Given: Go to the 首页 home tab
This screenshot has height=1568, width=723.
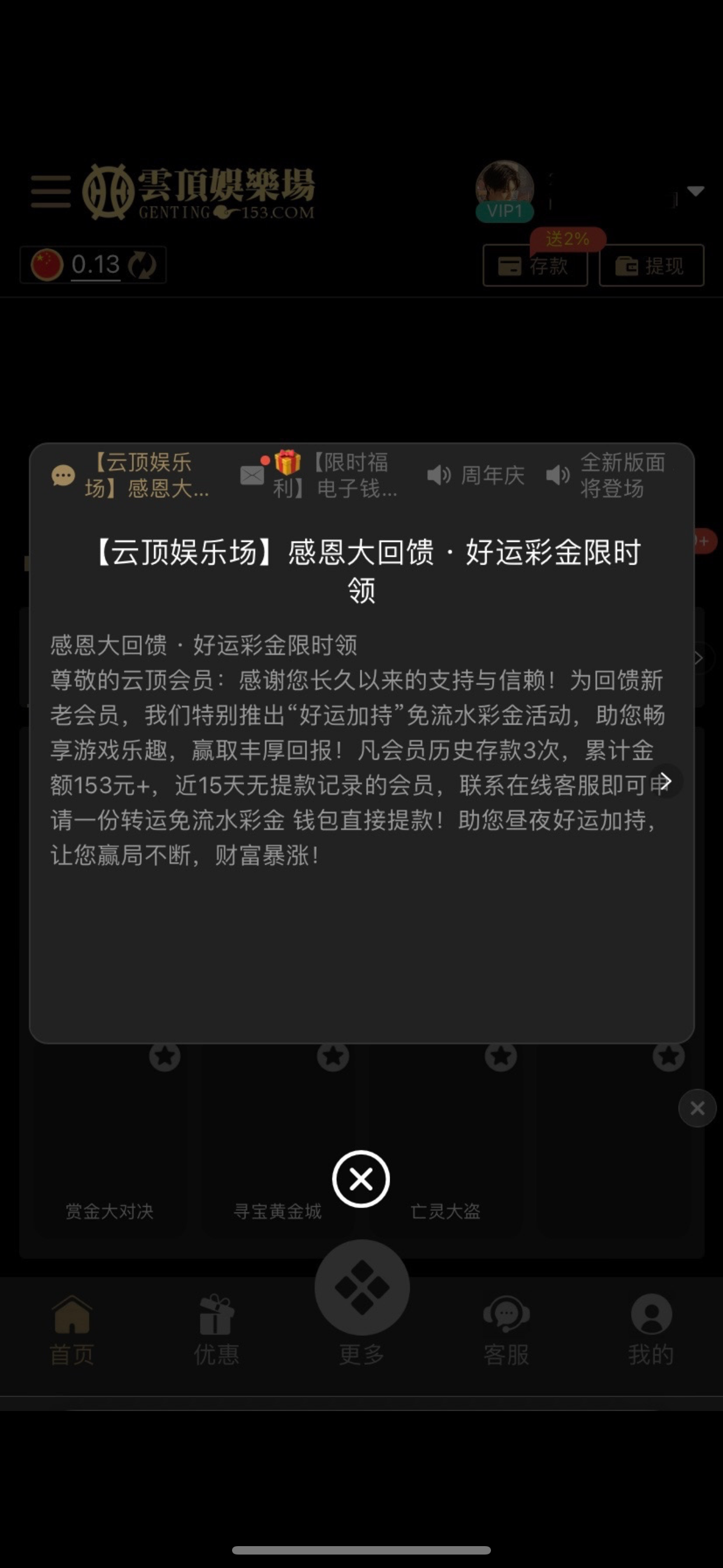Looking at the screenshot, I should click(72, 1331).
